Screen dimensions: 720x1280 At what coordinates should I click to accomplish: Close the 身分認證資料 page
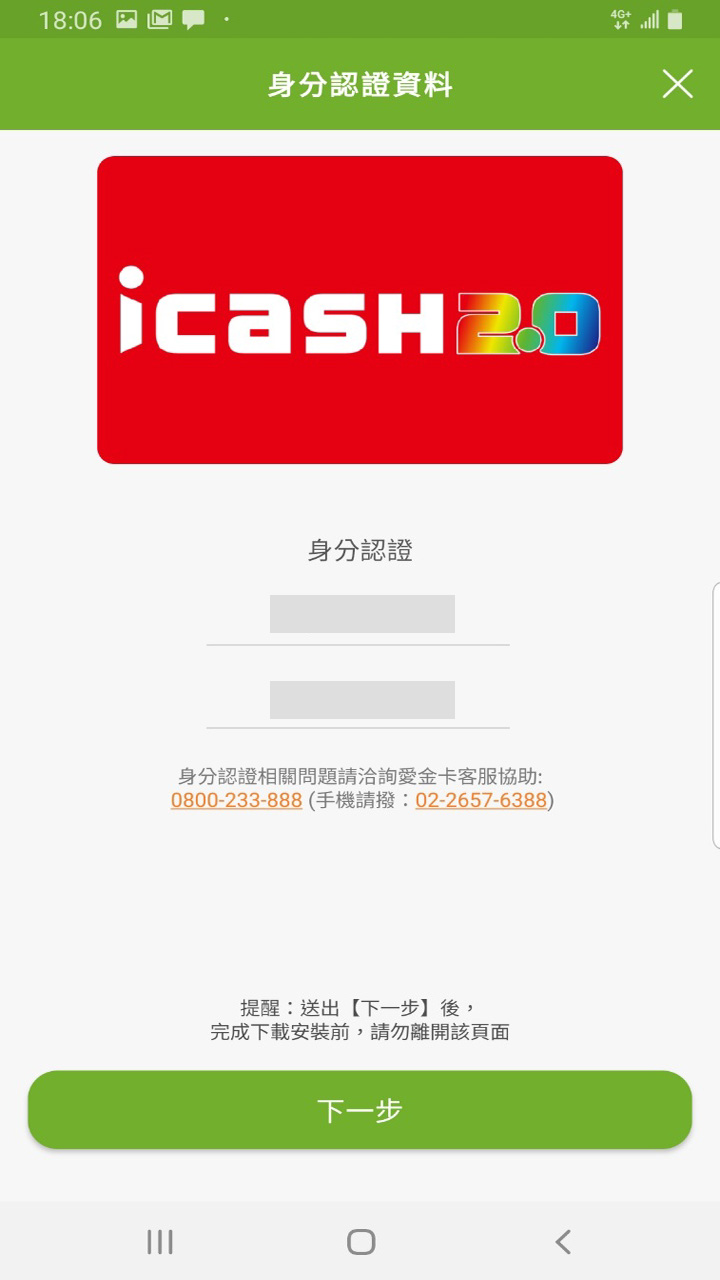pyautogui.click(x=677, y=84)
